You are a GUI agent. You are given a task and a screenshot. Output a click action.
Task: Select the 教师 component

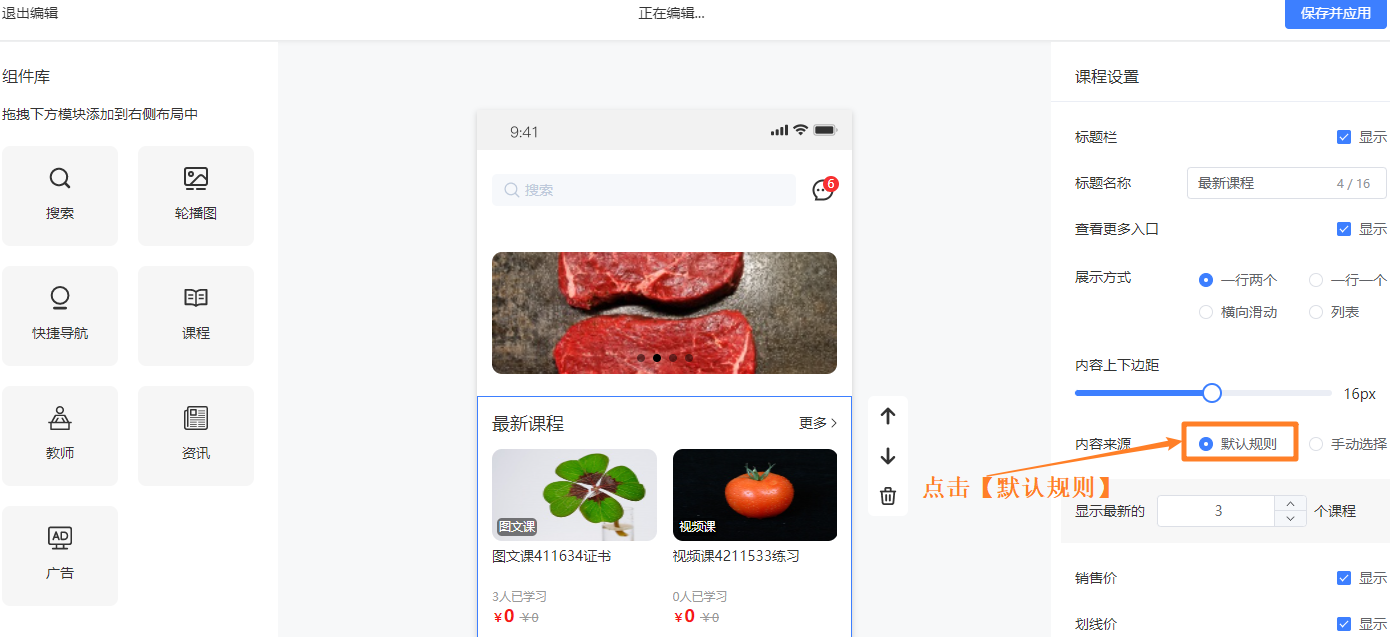pyautogui.click(x=60, y=435)
